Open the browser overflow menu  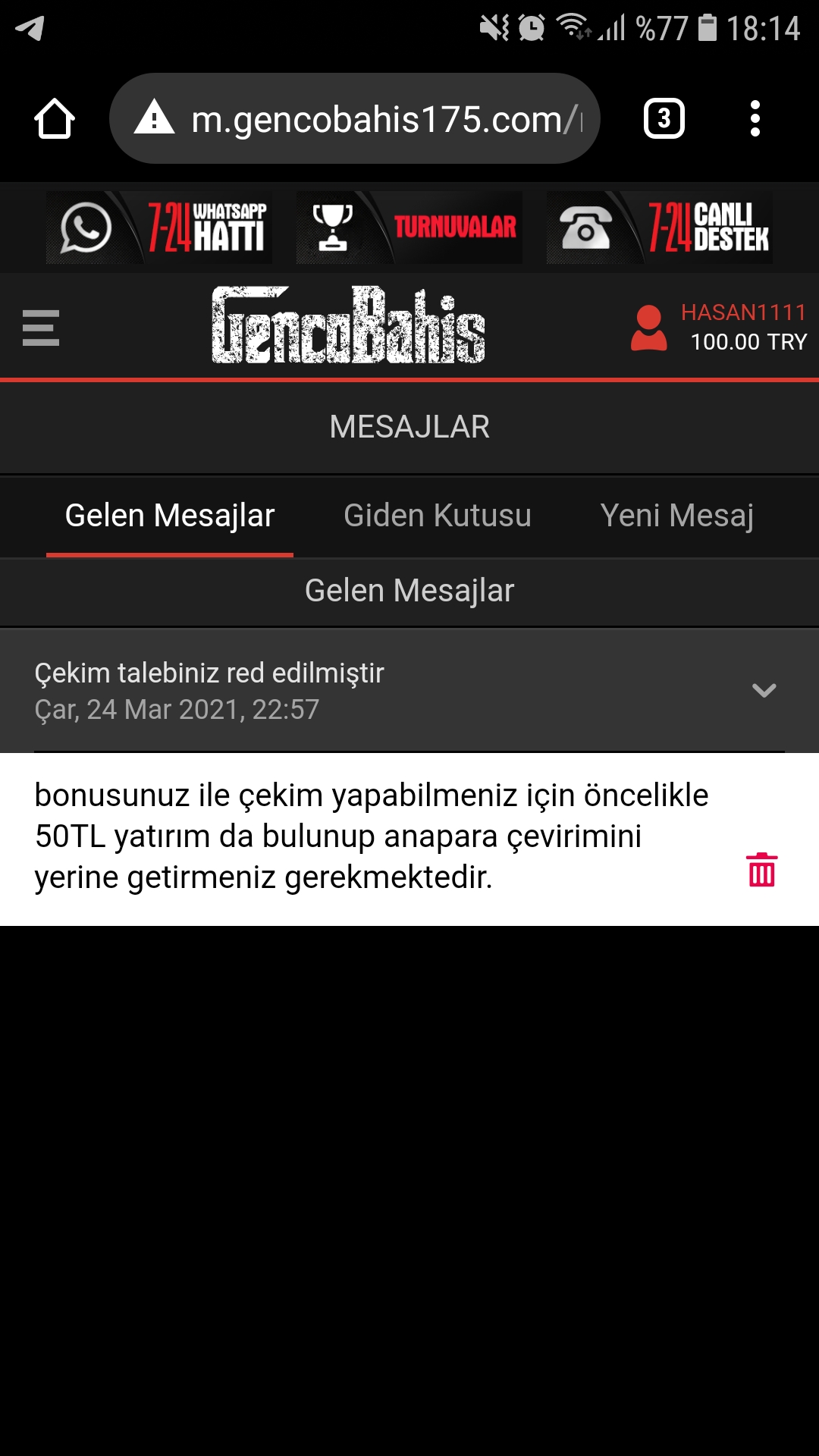tap(755, 118)
